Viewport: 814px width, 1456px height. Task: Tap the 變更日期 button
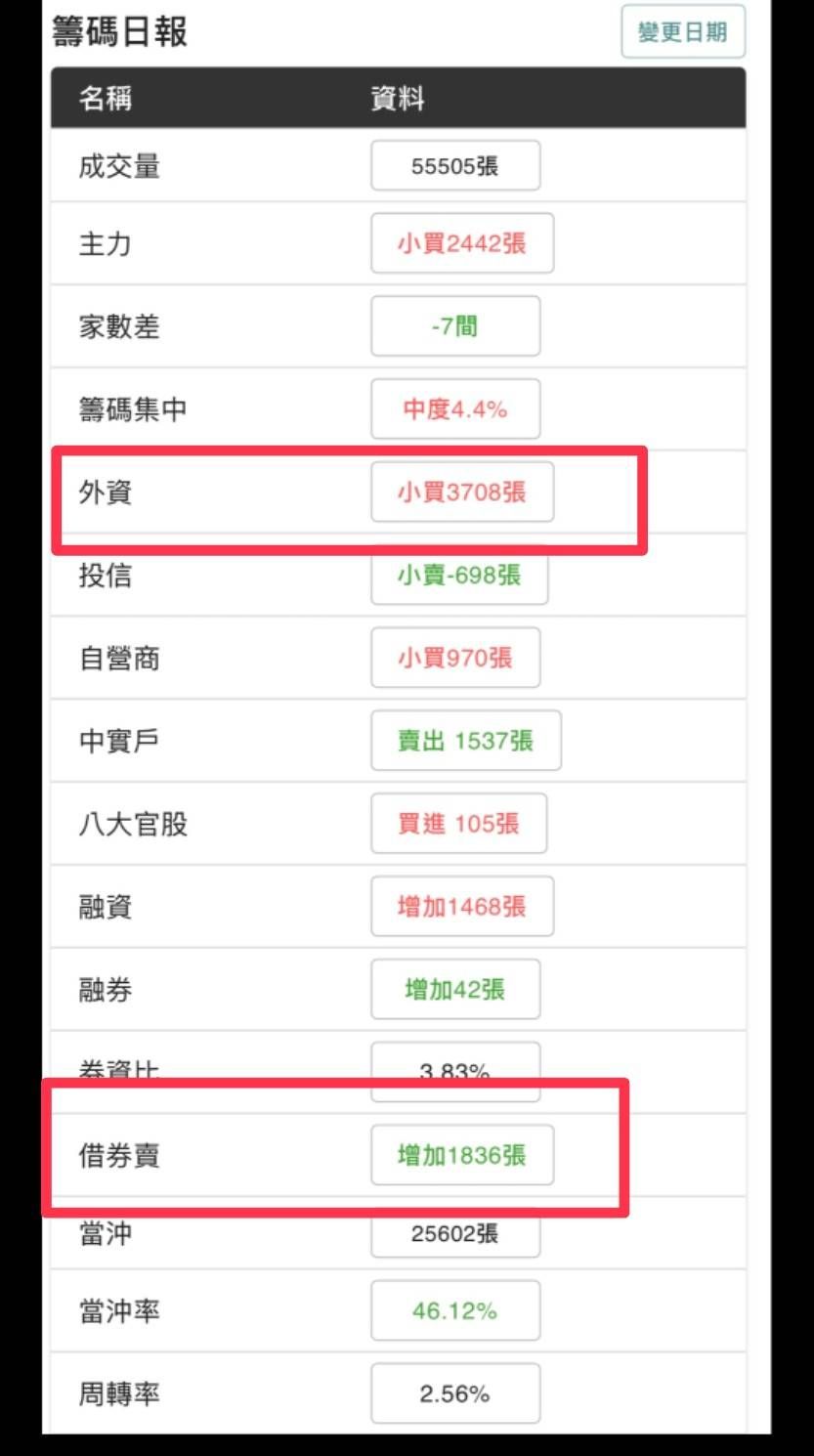click(x=683, y=32)
